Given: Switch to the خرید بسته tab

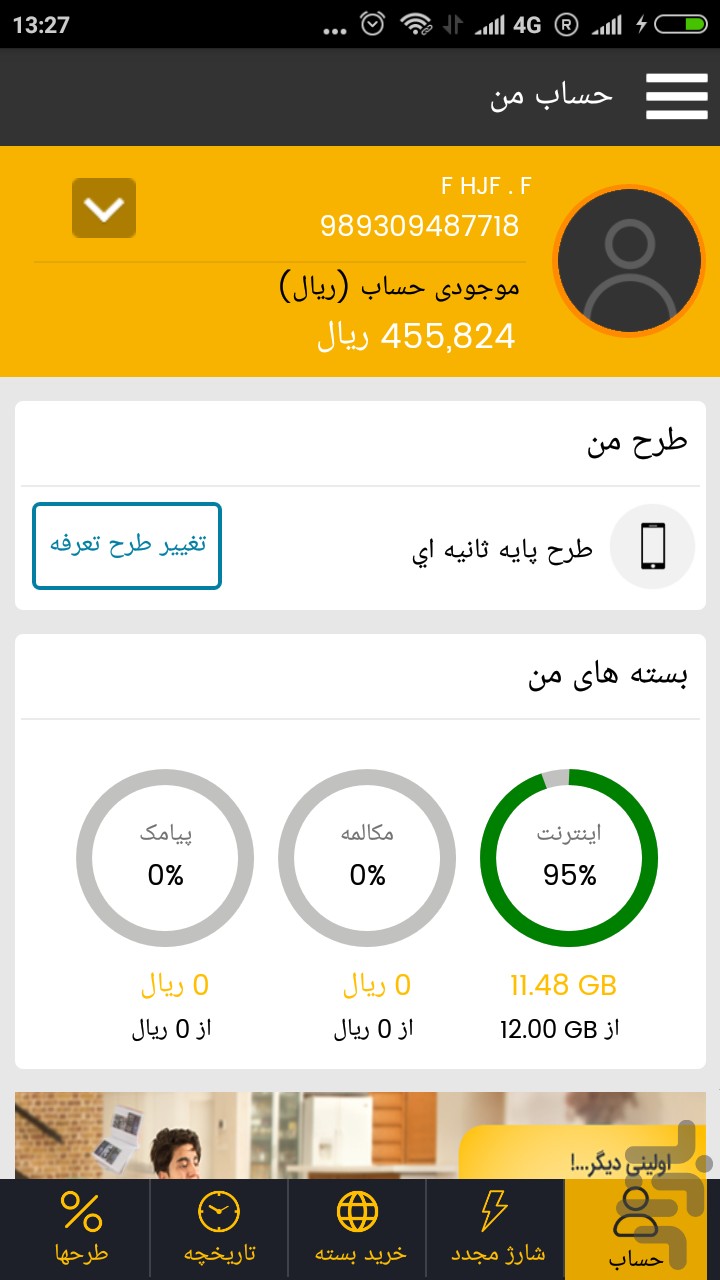Looking at the screenshot, I should tap(358, 1229).
